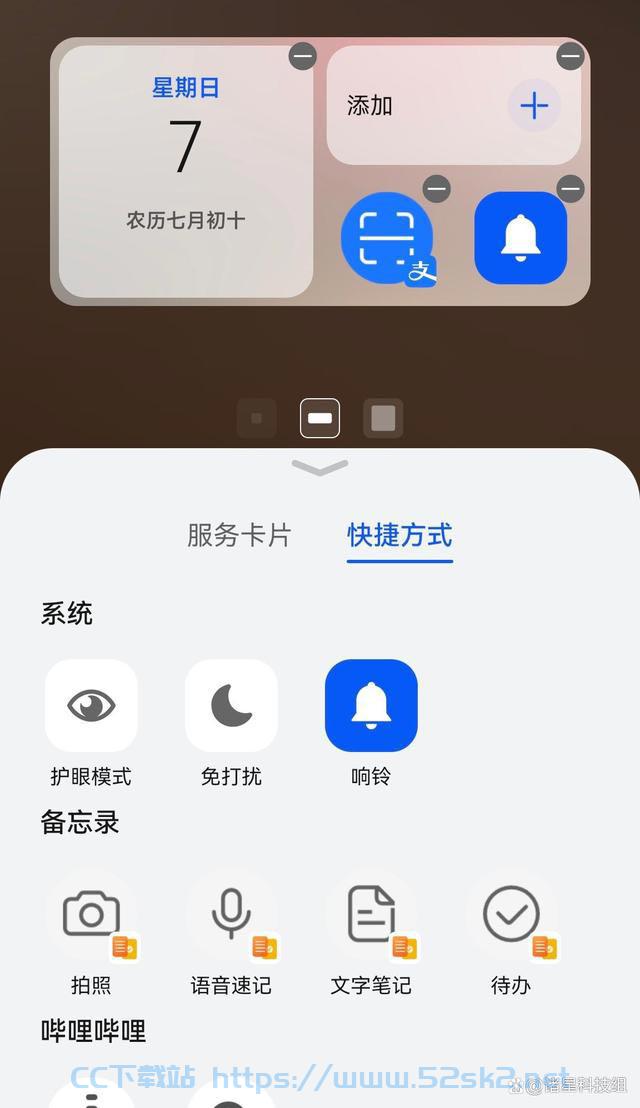Remove the 添加 card from the widget
Image resolution: width=640 pixels, height=1108 pixels.
pyautogui.click(x=570, y=56)
